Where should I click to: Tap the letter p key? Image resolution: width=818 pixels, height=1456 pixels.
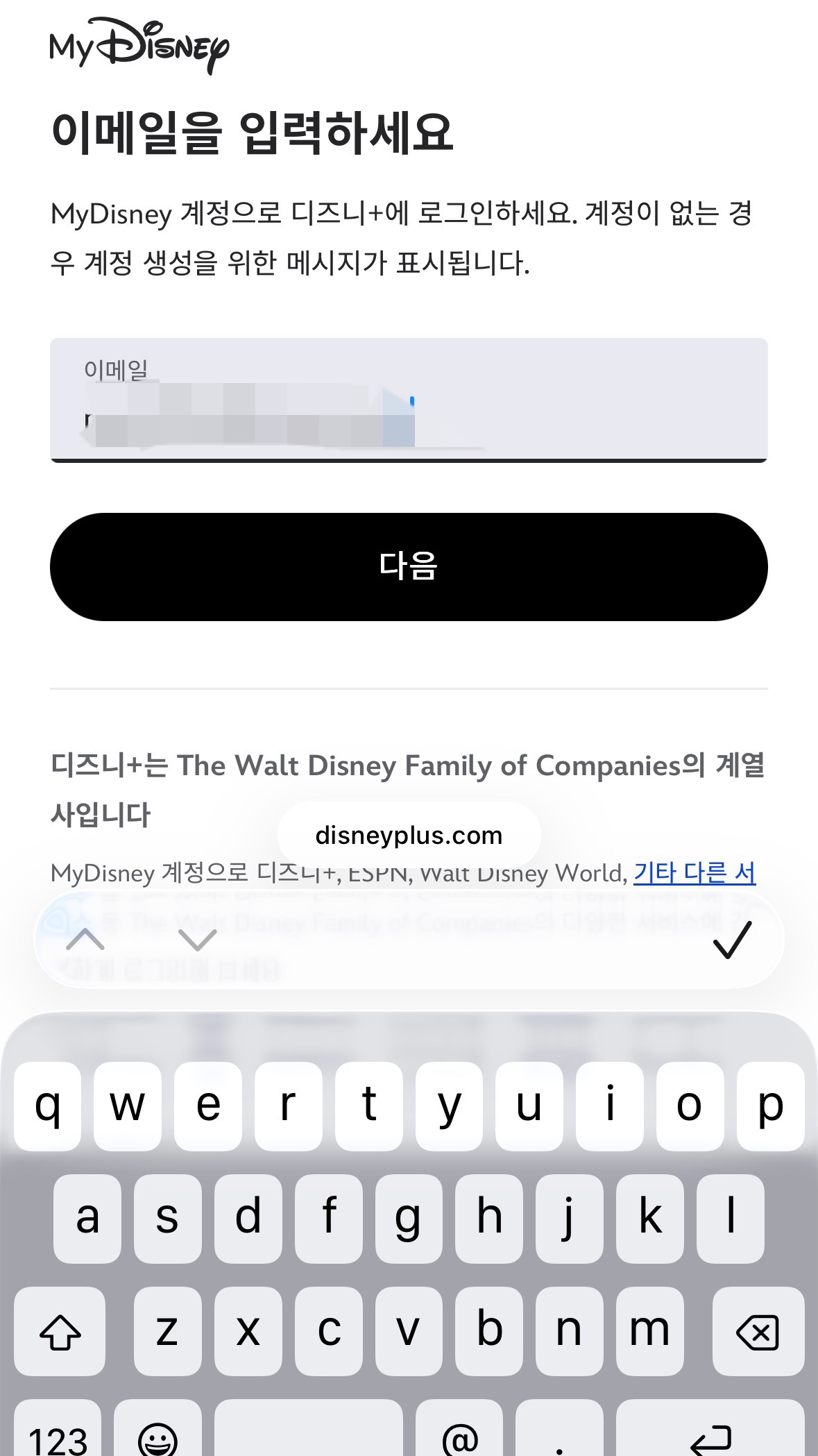pos(772,1106)
